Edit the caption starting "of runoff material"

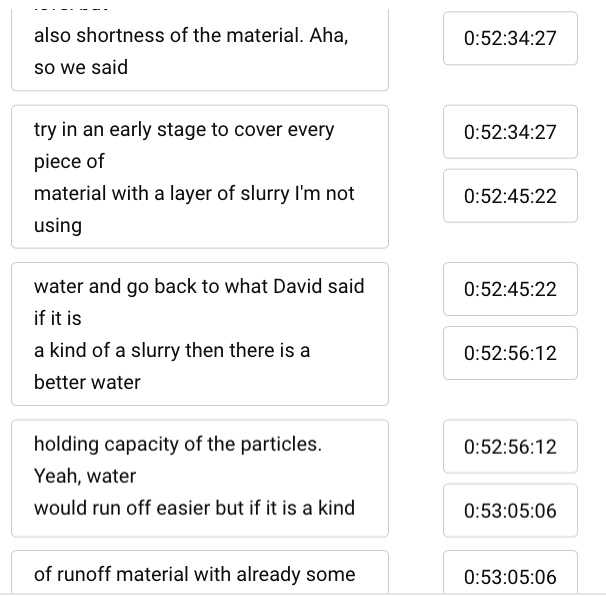199,574
